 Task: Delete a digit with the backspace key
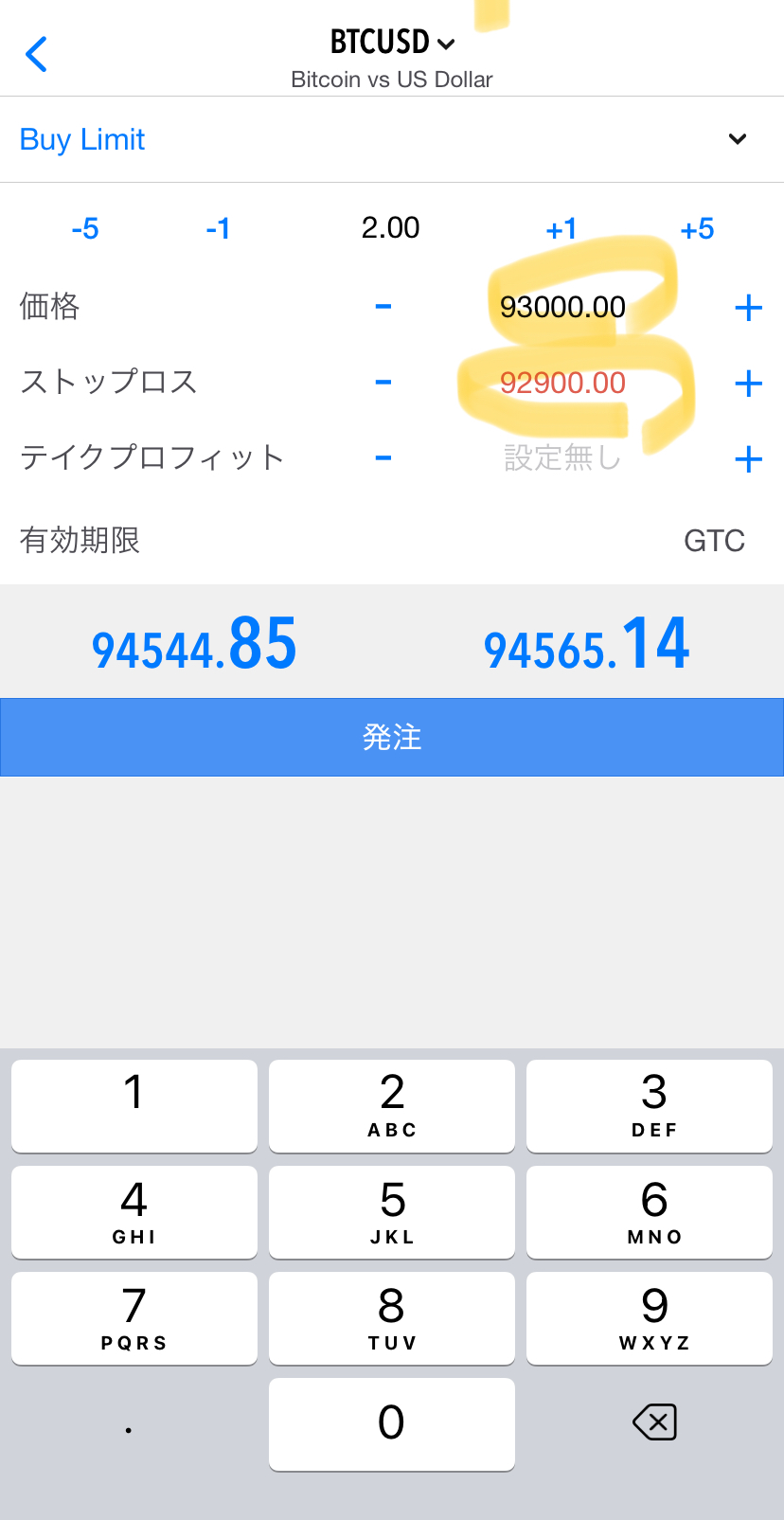click(654, 1422)
